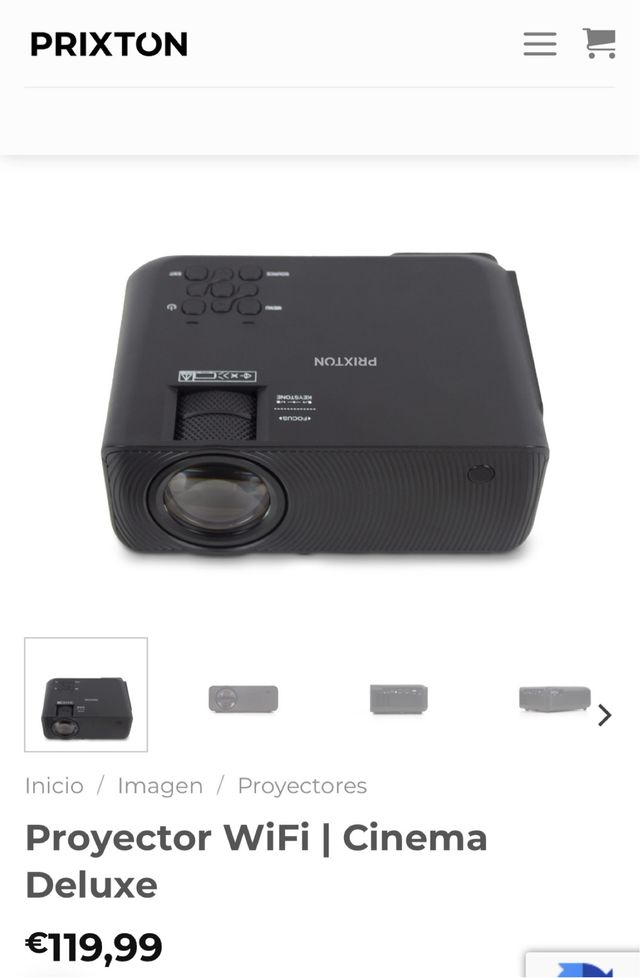Open the shopping cart
Screen dimensions: 640x978
click(599, 43)
